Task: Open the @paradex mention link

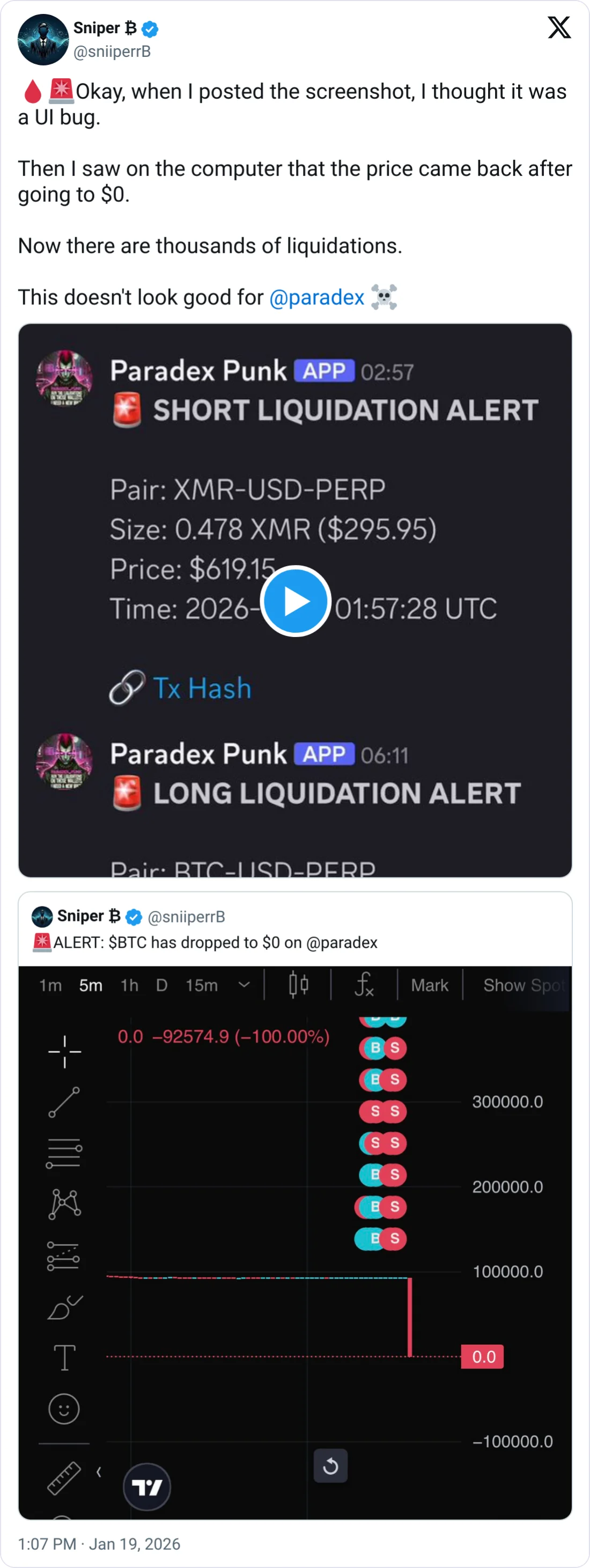Action: (x=316, y=298)
